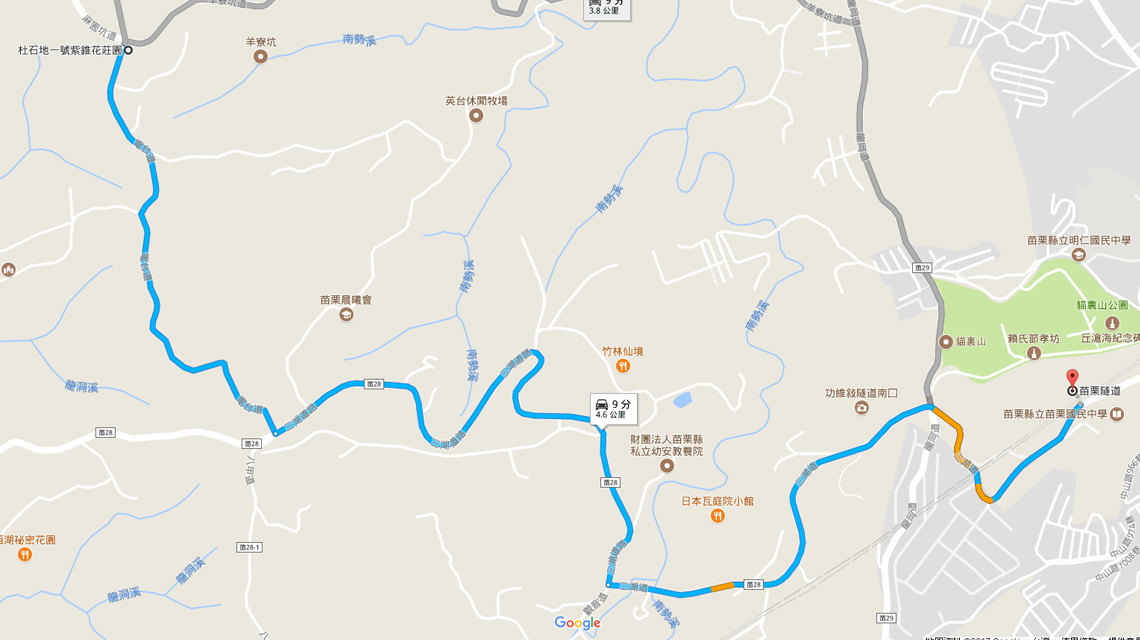The height and width of the screenshot is (640, 1140).
Task: Tap the 杜石地一號紫錐花莊園 starting point marker
Action: tap(129, 49)
